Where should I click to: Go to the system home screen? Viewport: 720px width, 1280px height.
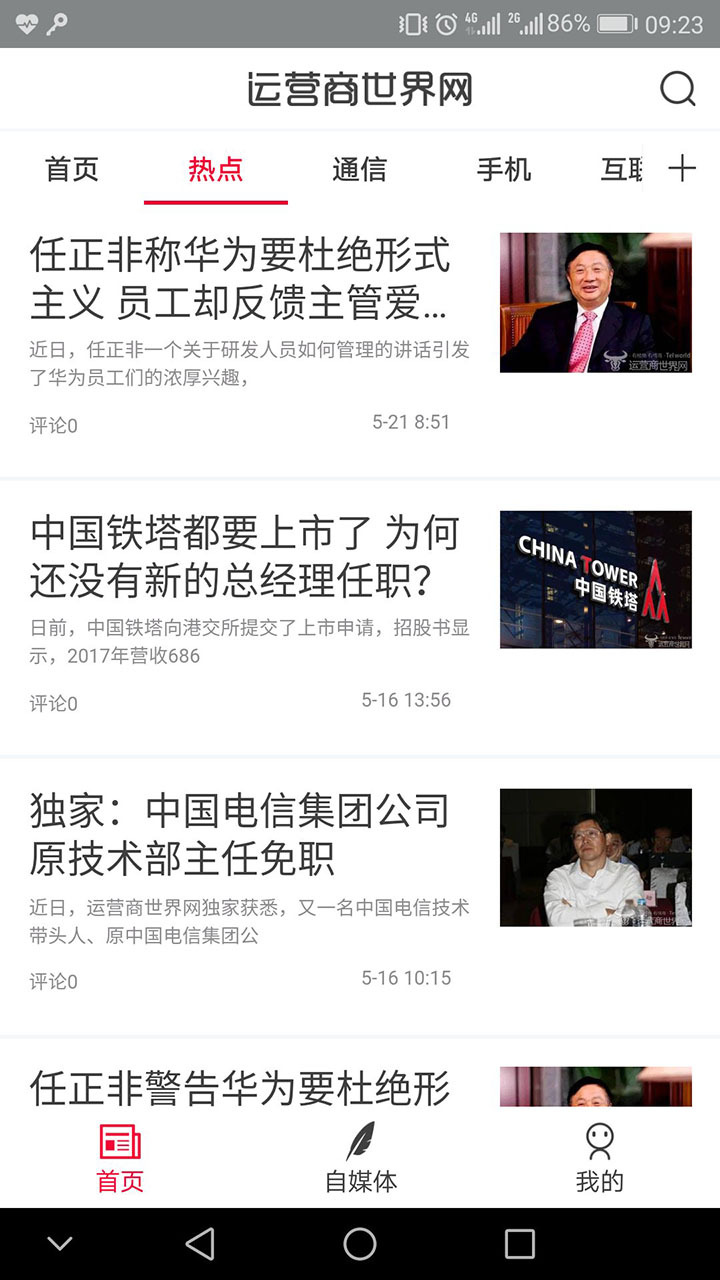click(x=360, y=1244)
